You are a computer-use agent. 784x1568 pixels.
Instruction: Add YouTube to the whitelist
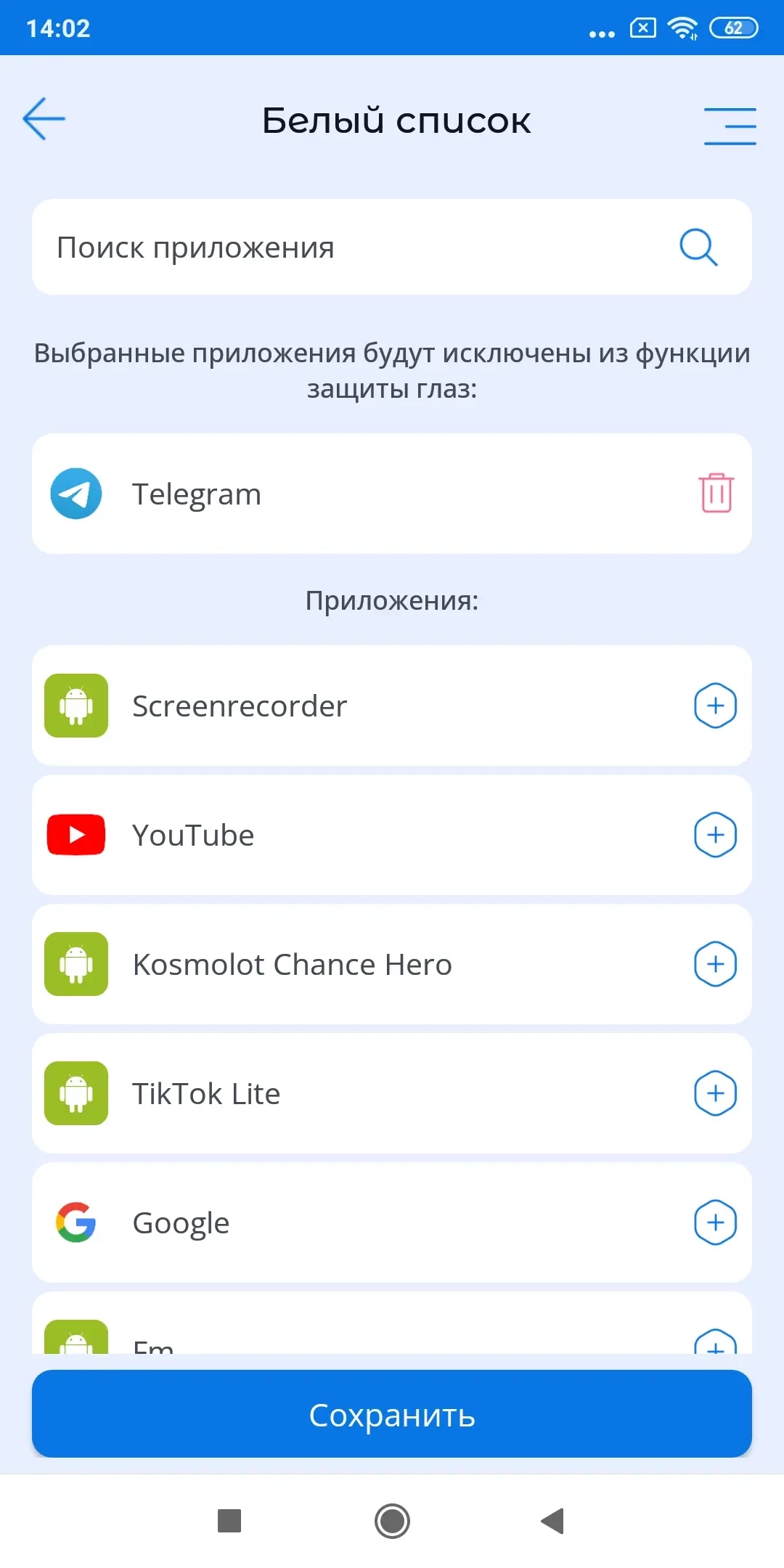click(715, 835)
